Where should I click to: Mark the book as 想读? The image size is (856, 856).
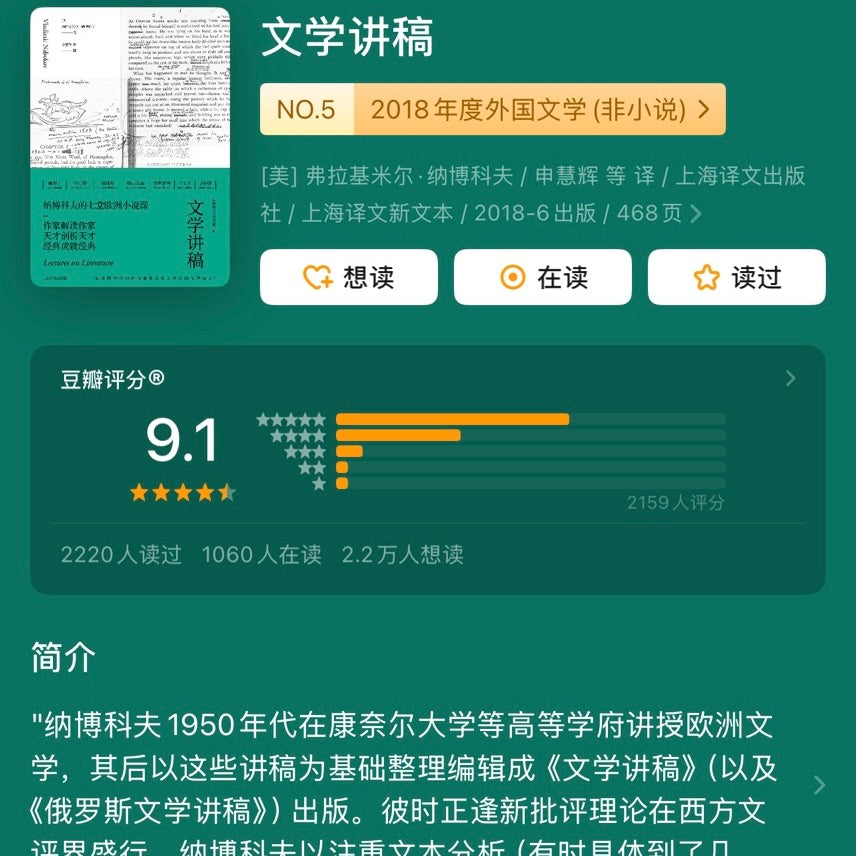(348, 277)
